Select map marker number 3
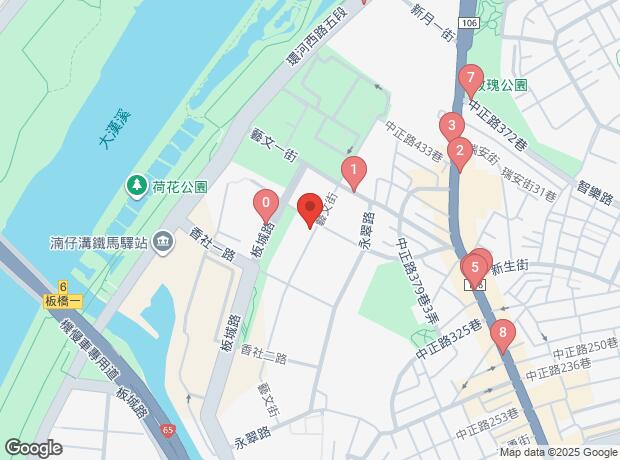 (x=452, y=127)
